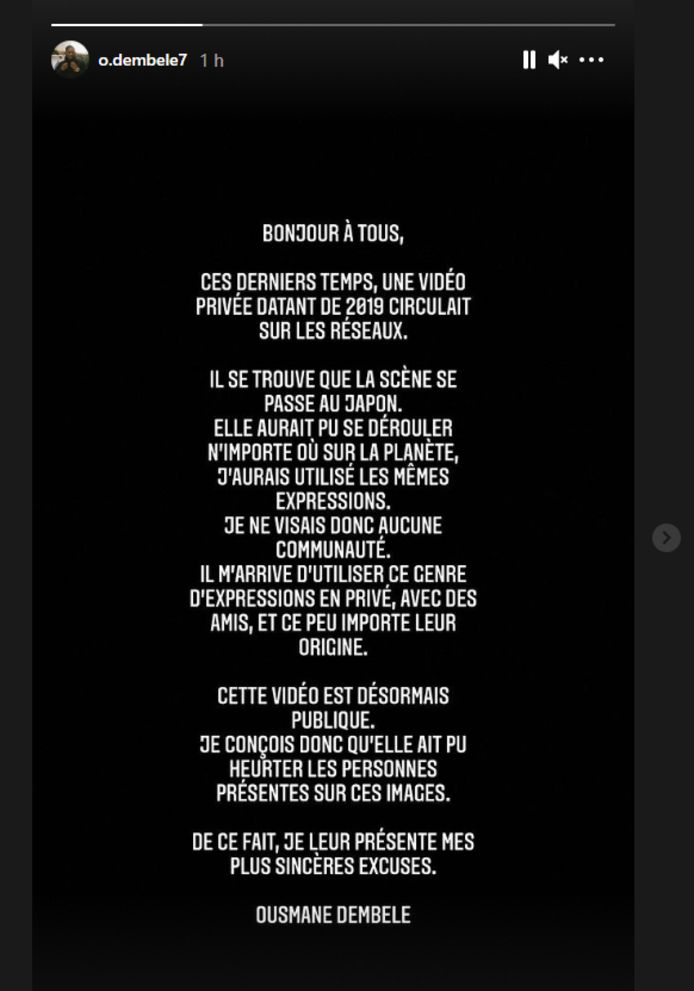The image size is (694, 991).
Task: Open o.dembele7 profile picture
Action: tap(70, 60)
